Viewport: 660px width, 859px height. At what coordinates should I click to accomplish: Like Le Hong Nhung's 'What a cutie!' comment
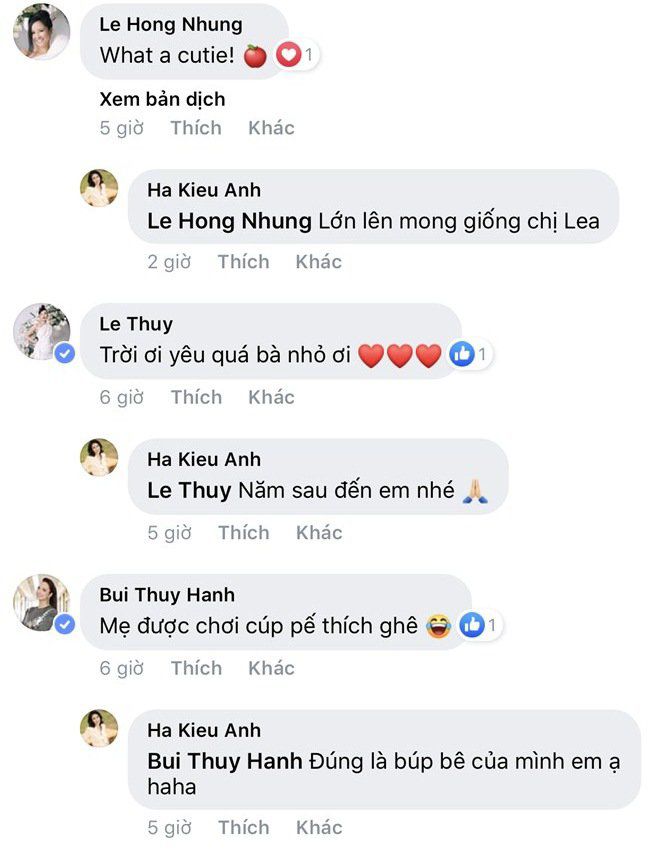(195, 128)
